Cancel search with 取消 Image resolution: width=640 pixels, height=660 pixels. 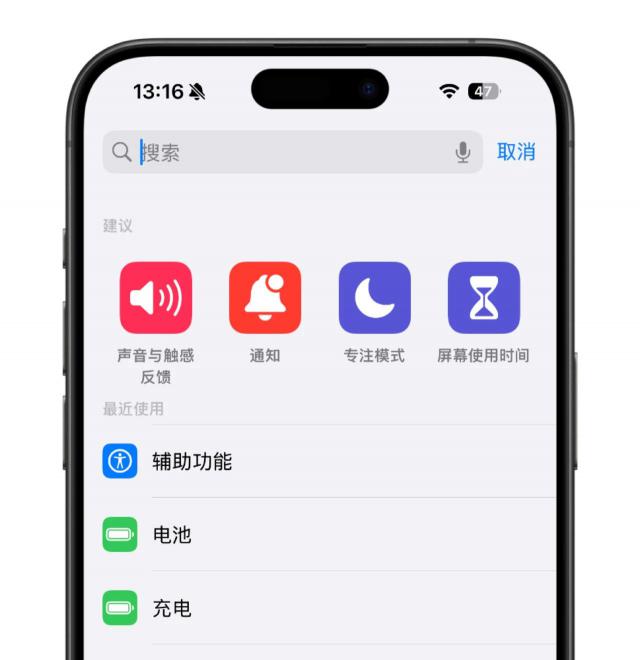coord(516,152)
